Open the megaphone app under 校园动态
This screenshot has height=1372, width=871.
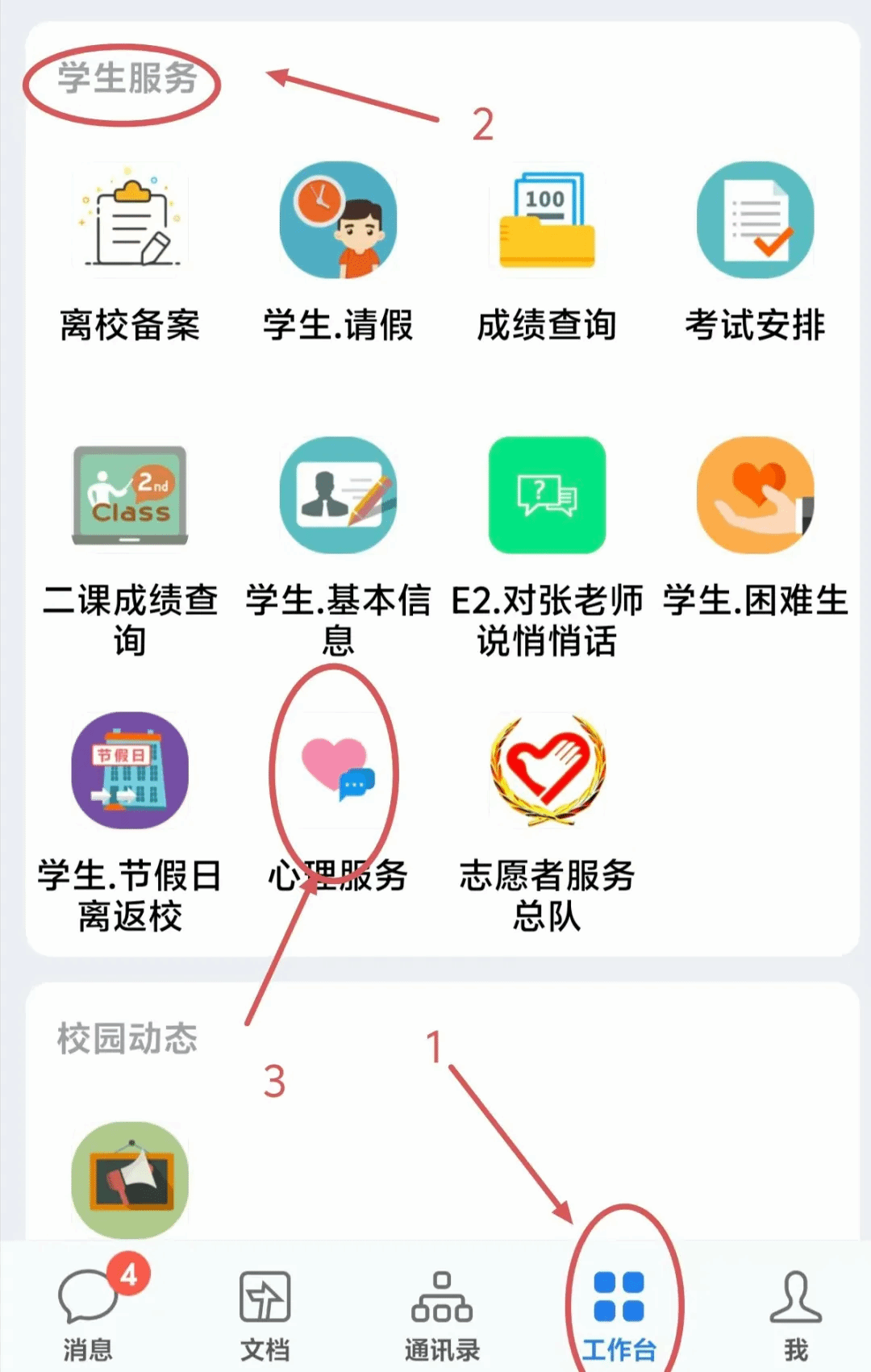[130, 1179]
